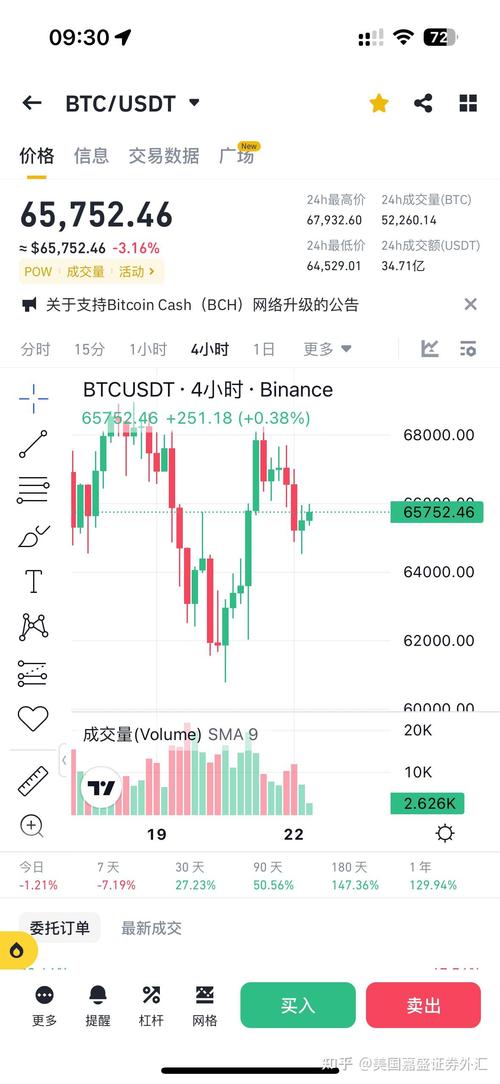Choose the text annotation tool
The image size is (500, 1084).
33,581
